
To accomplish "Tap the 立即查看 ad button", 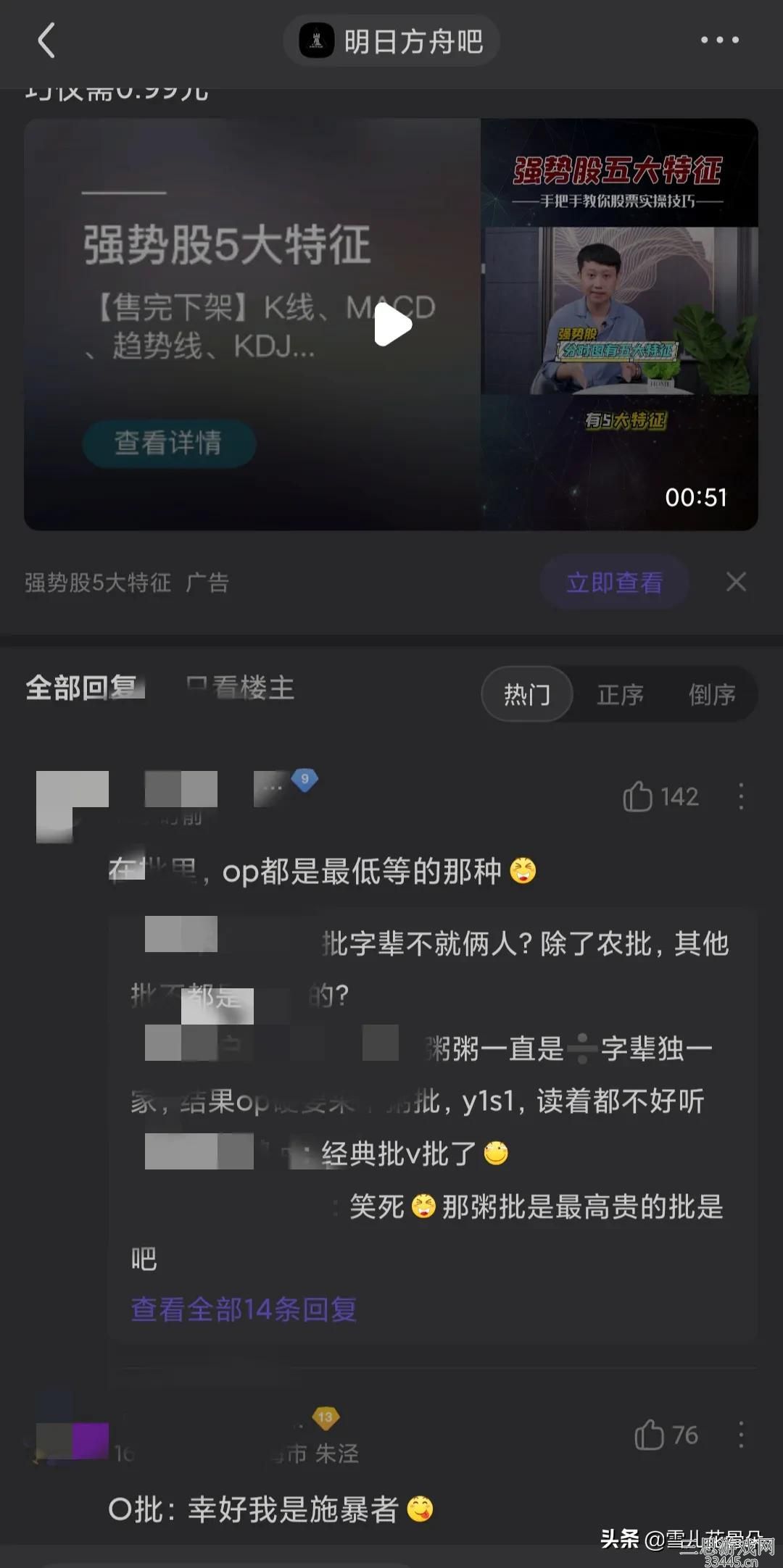I will [615, 583].
